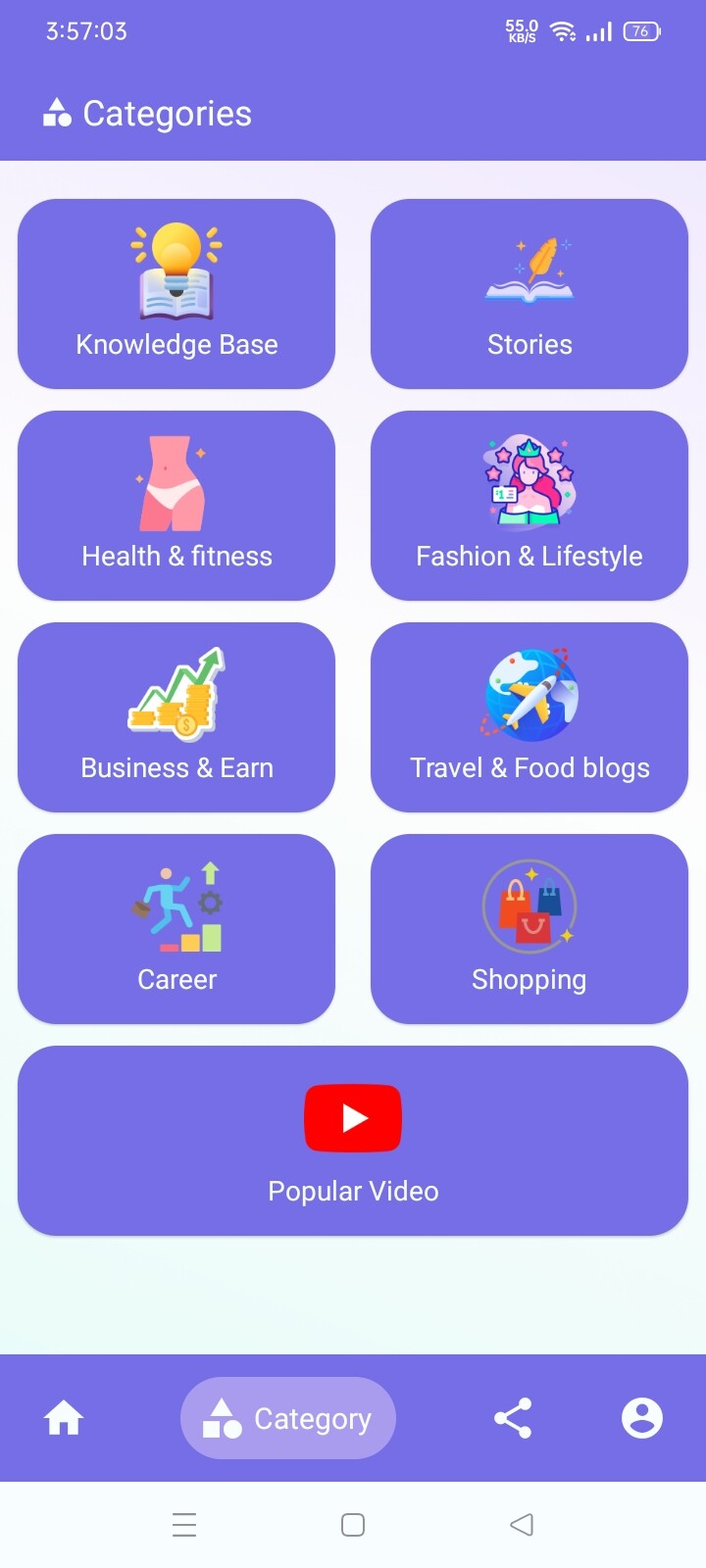Open the recent apps menu button
Viewport: 706px width, 1568px height.
(x=184, y=1525)
